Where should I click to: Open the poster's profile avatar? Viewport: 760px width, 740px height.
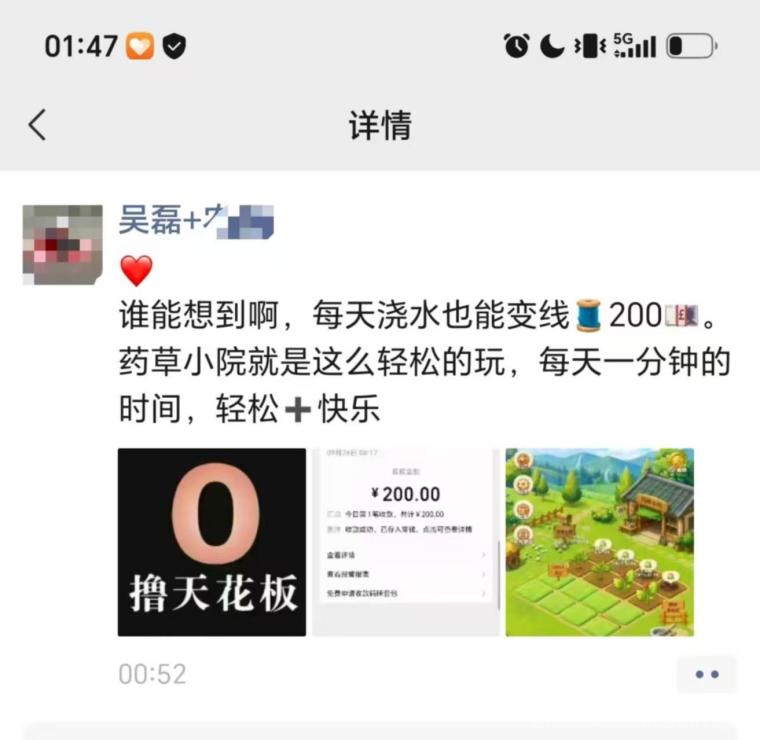point(63,245)
